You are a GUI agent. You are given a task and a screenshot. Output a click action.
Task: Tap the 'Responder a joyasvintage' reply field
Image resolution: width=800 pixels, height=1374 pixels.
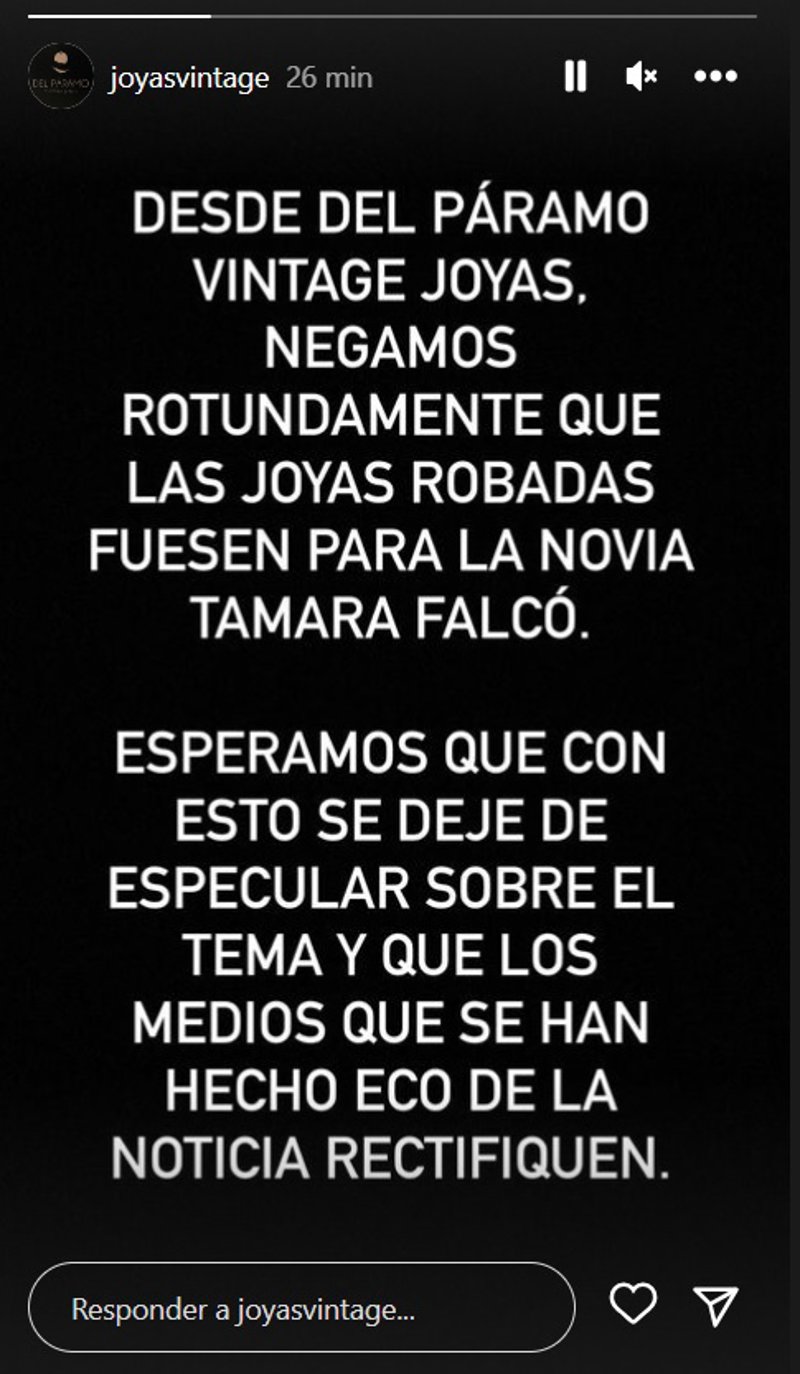point(301,1309)
